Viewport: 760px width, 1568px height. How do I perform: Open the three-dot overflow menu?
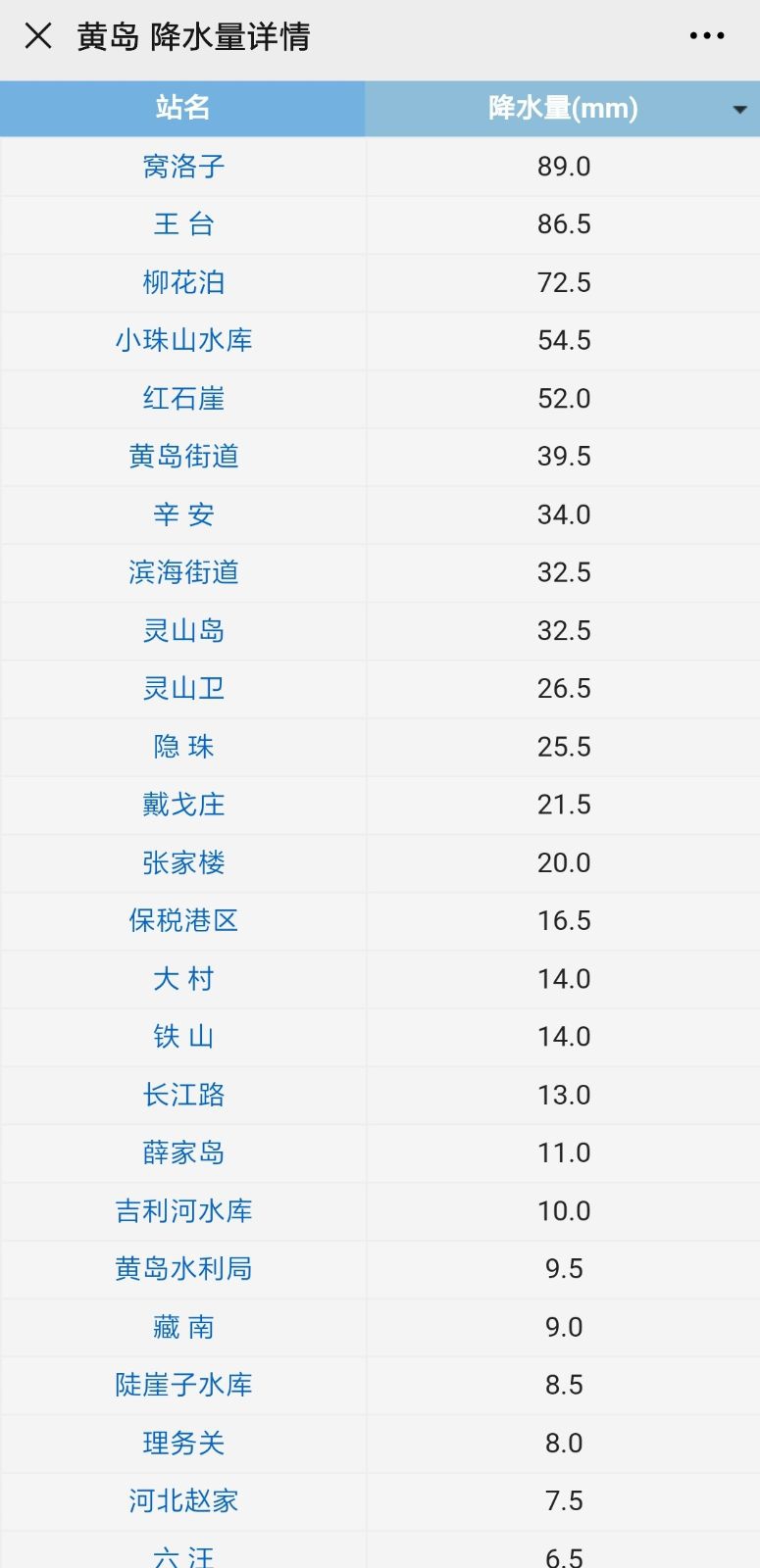(x=707, y=36)
